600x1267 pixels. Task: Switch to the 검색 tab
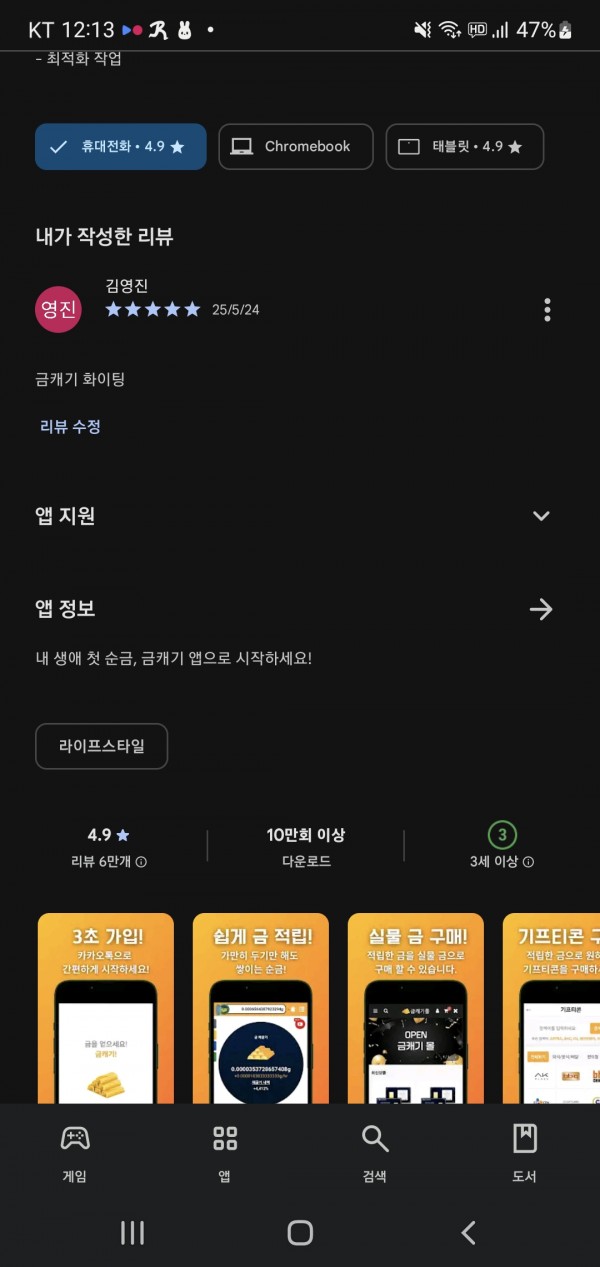pyautogui.click(x=375, y=1152)
